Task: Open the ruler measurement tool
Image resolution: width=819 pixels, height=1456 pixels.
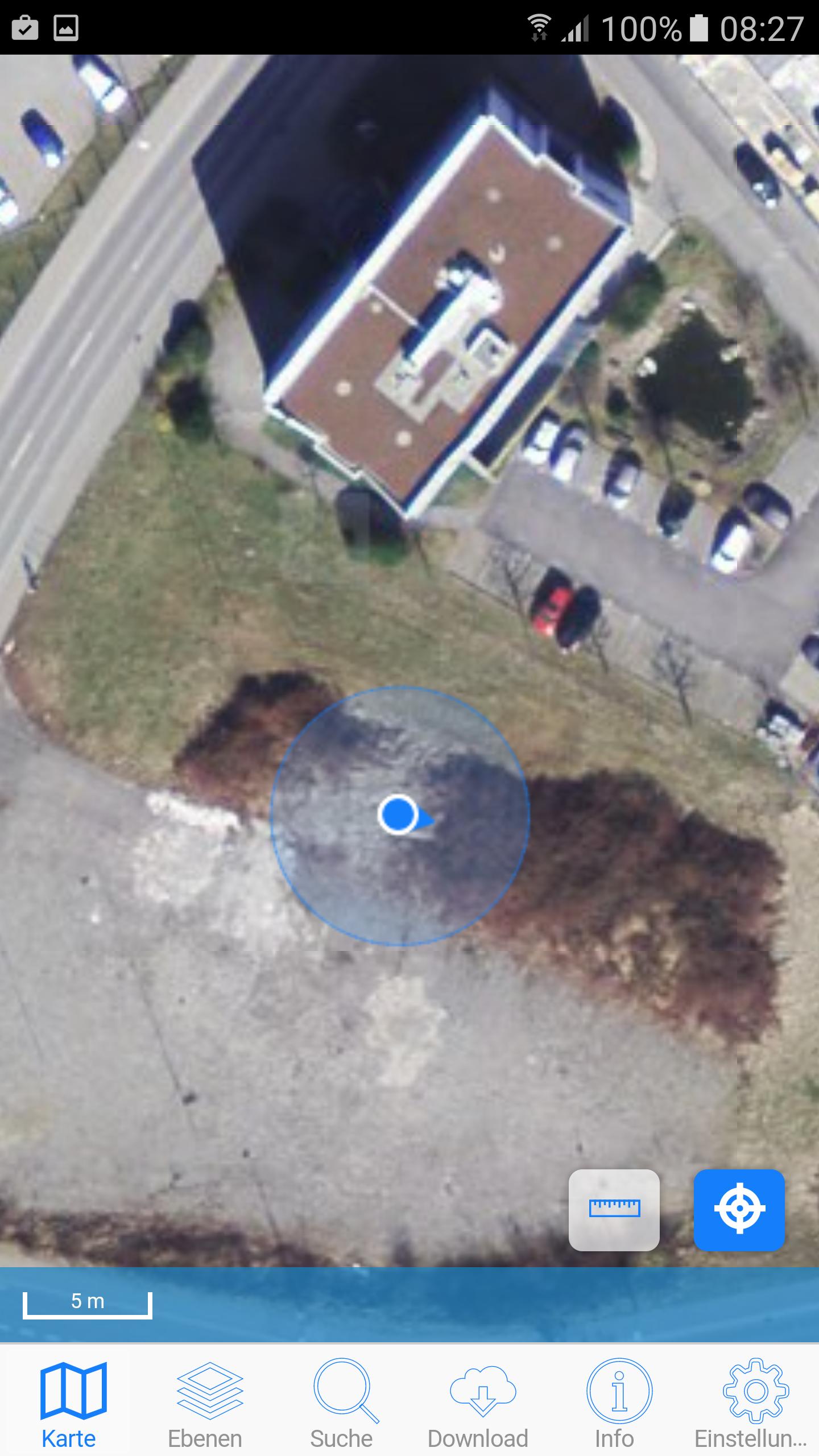Action: click(614, 1210)
